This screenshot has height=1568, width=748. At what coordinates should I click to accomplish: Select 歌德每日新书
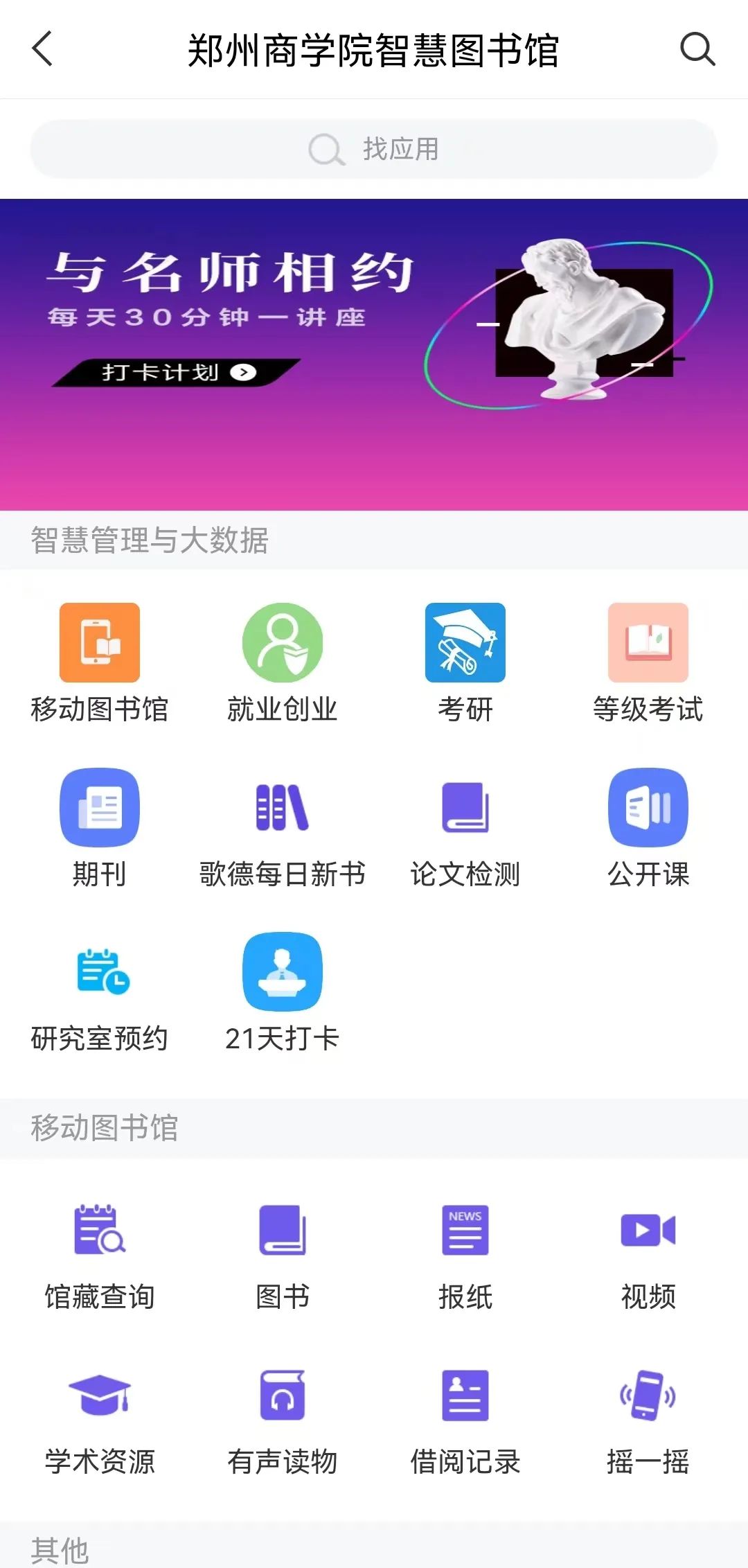point(283,807)
